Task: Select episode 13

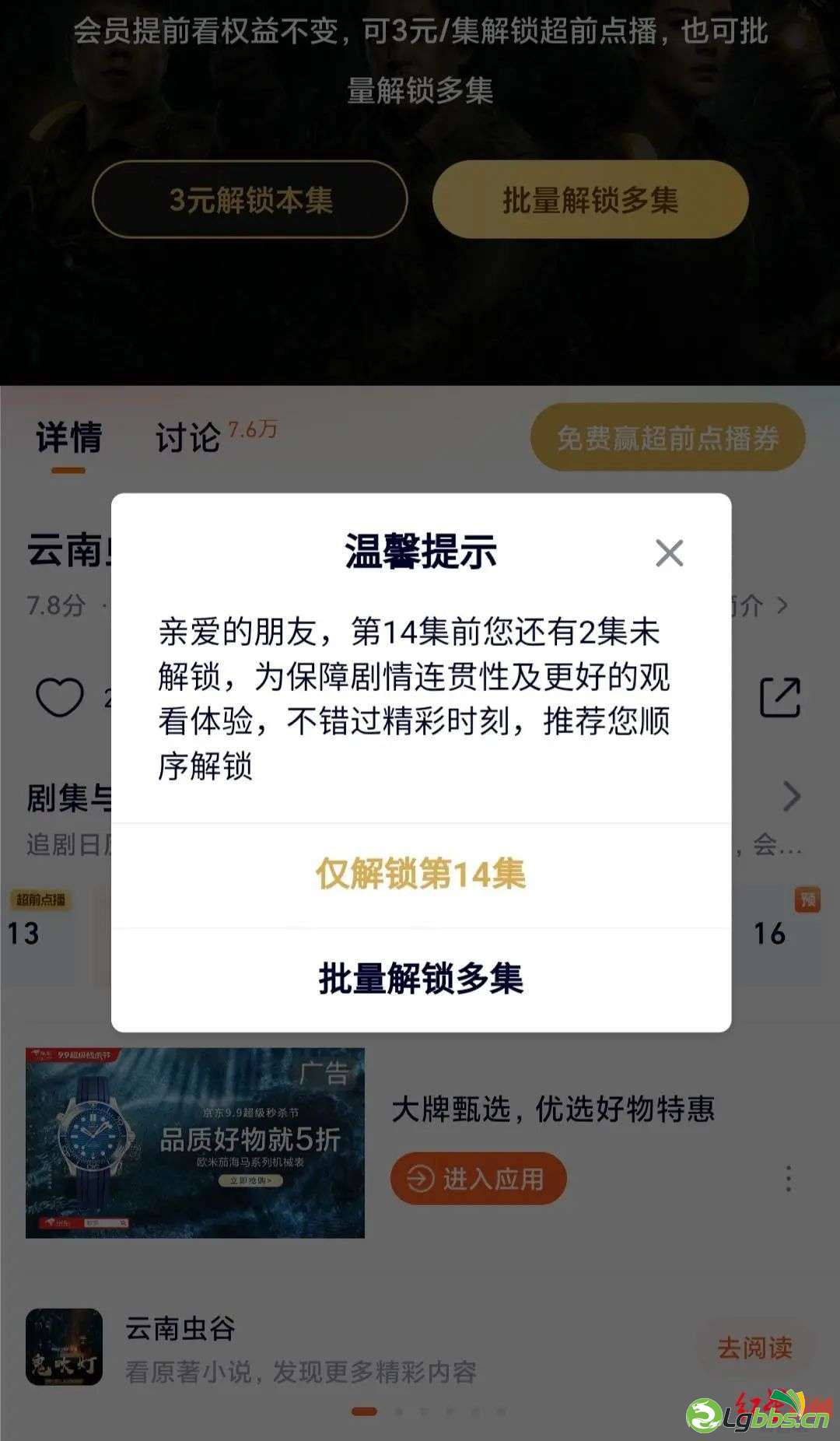Action: pyautogui.click(x=23, y=934)
